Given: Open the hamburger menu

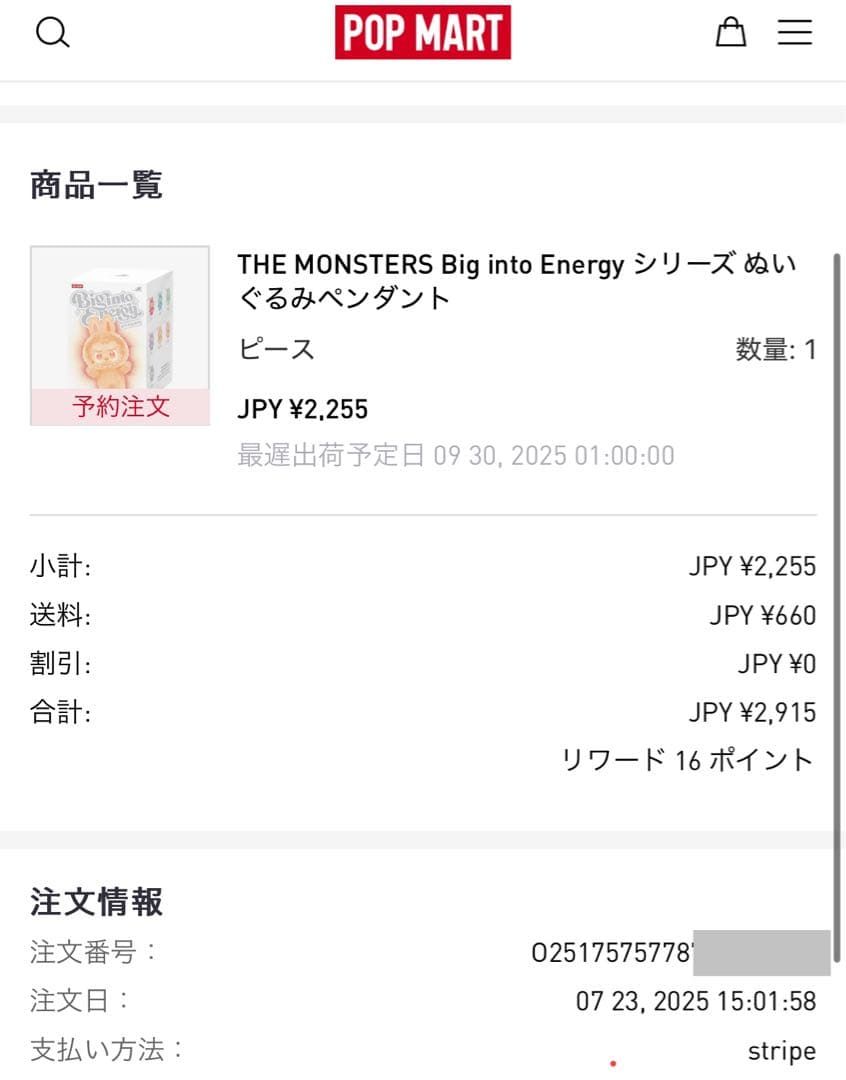Looking at the screenshot, I should click(795, 32).
